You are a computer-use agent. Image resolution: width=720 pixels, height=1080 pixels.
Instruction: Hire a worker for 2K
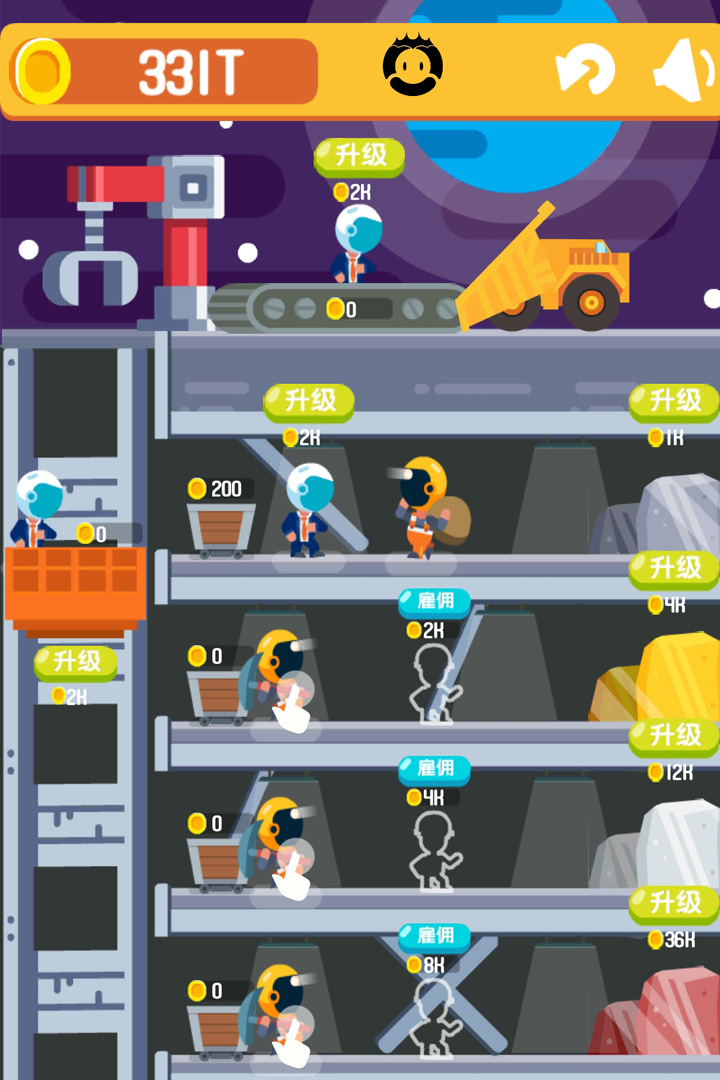(x=434, y=602)
